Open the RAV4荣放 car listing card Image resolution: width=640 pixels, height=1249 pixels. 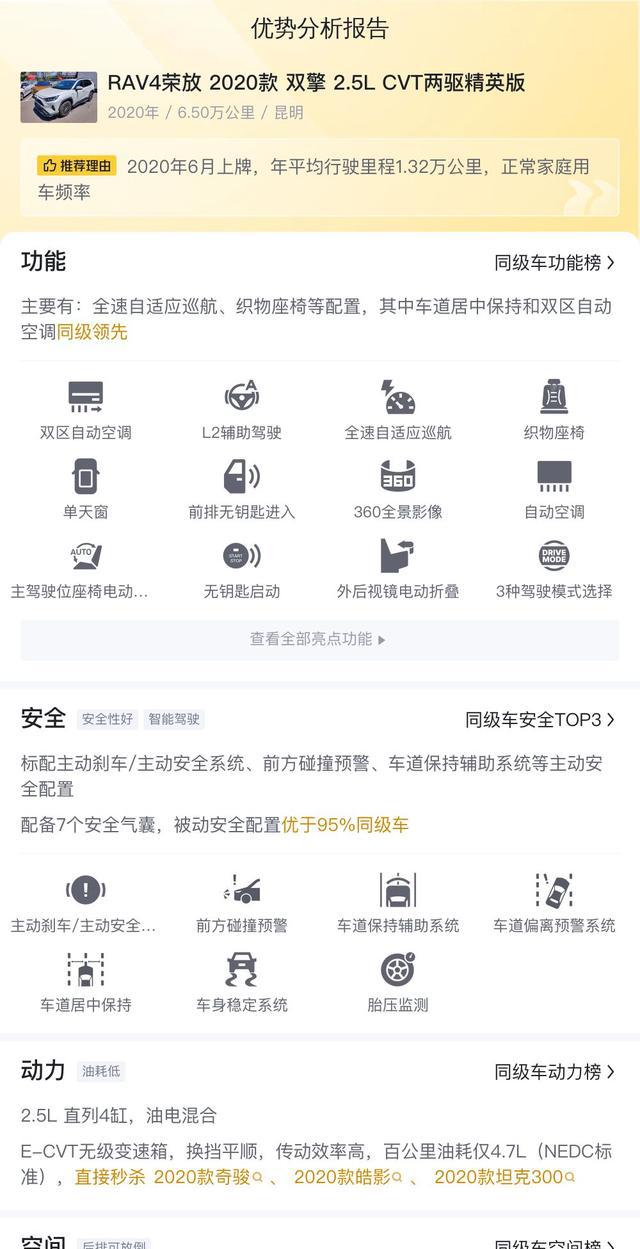point(320,96)
